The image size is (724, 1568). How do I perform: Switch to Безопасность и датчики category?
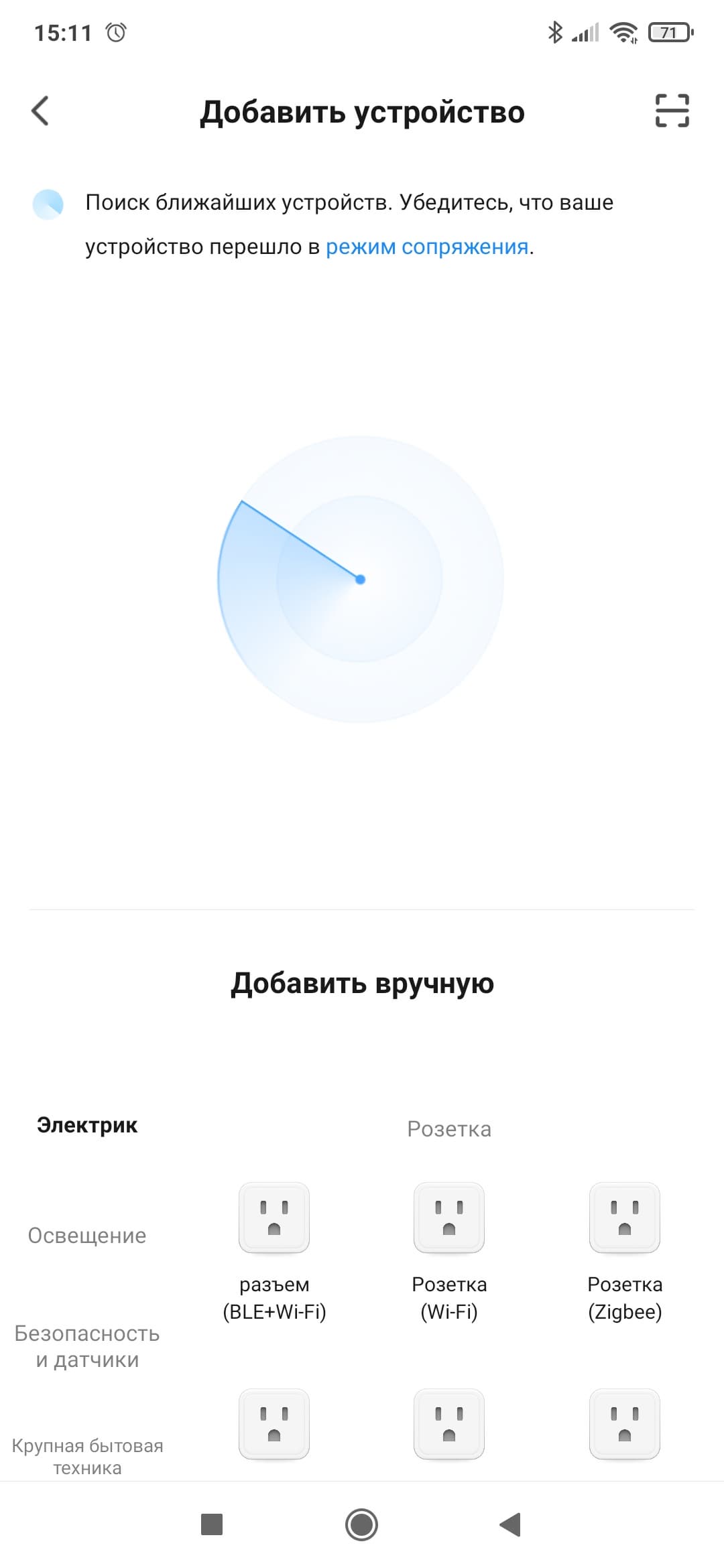click(87, 1346)
